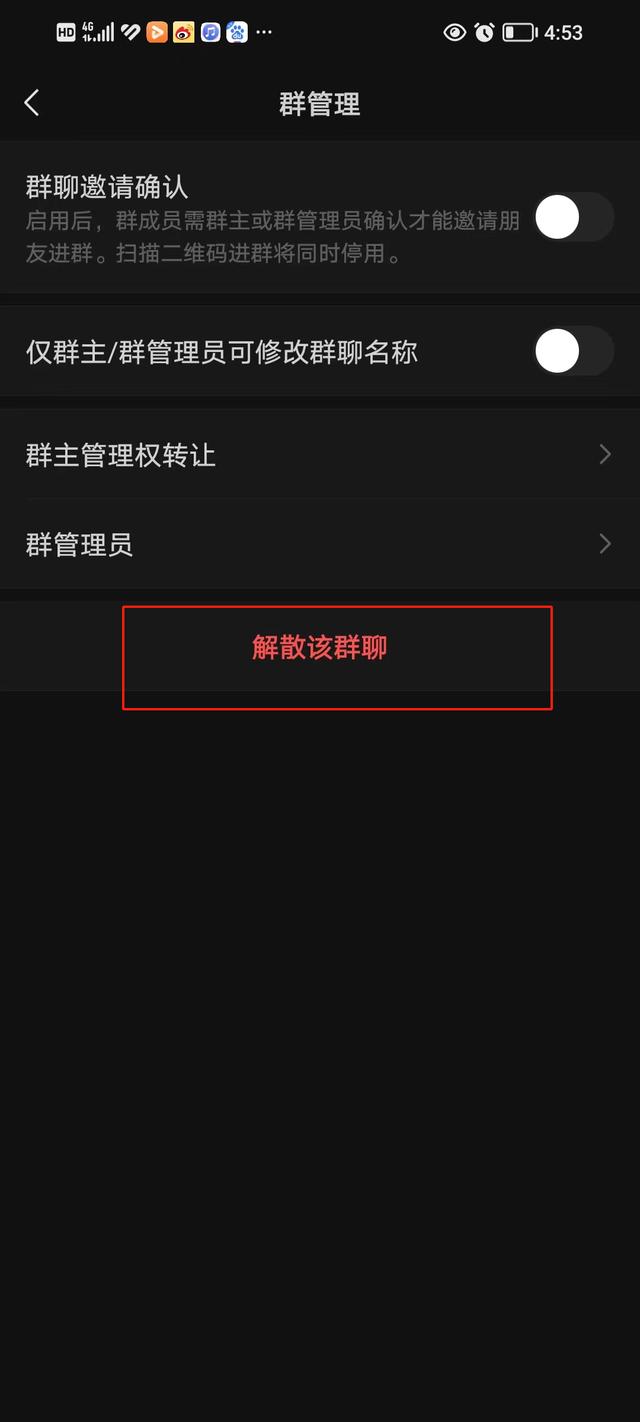This screenshot has height=1422, width=640.
Task: Tap 解散该群聊 to disband the group
Action: (320, 647)
